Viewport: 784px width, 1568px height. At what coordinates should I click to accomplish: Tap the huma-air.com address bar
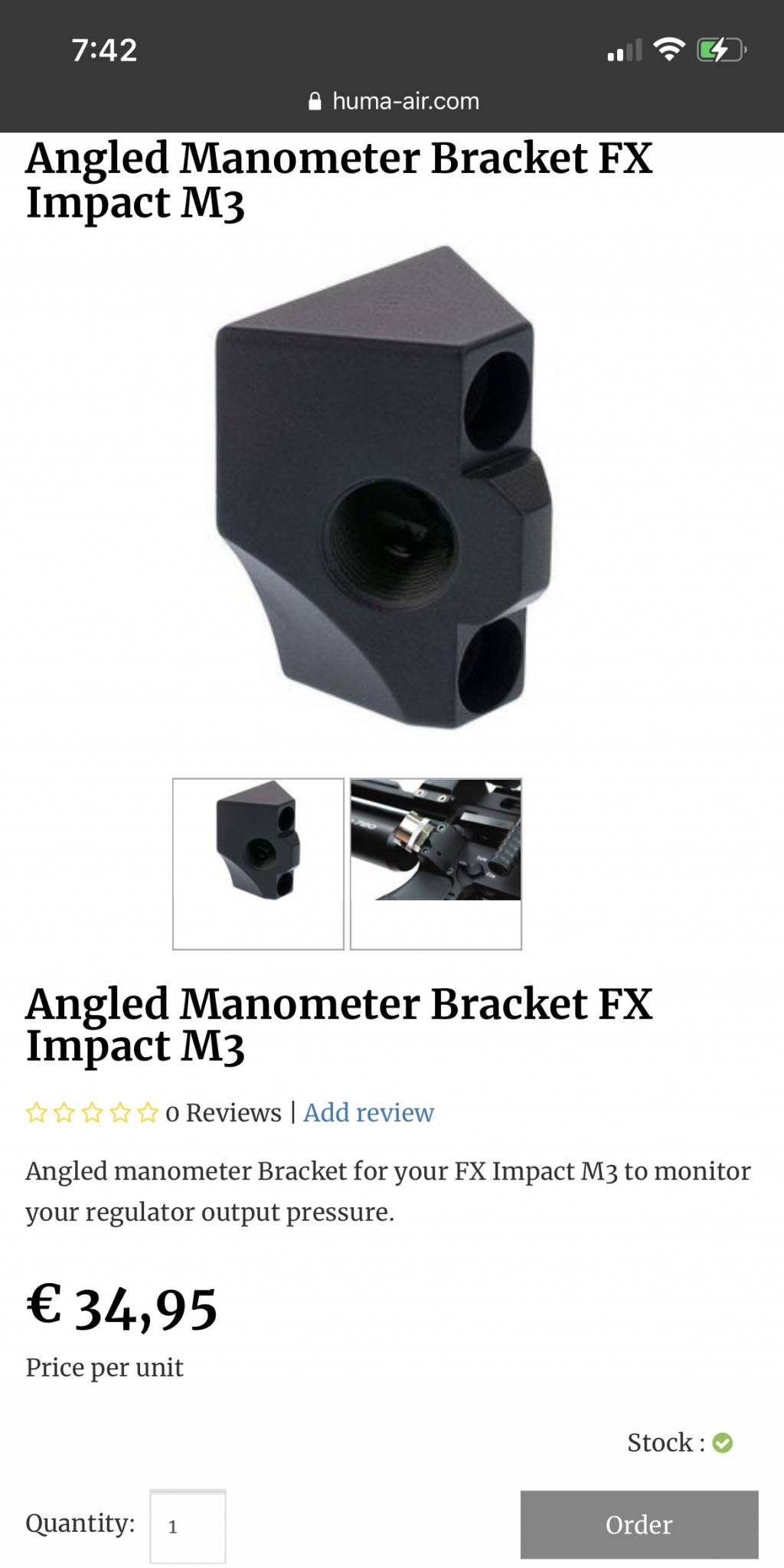click(x=394, y=101)
